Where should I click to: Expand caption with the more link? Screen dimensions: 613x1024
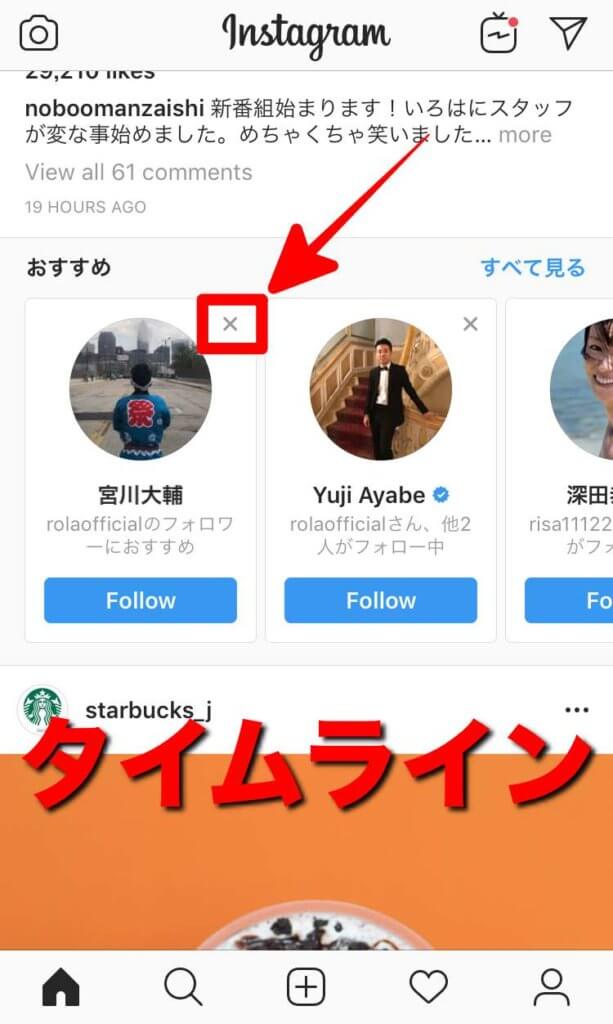pos(525,134)
